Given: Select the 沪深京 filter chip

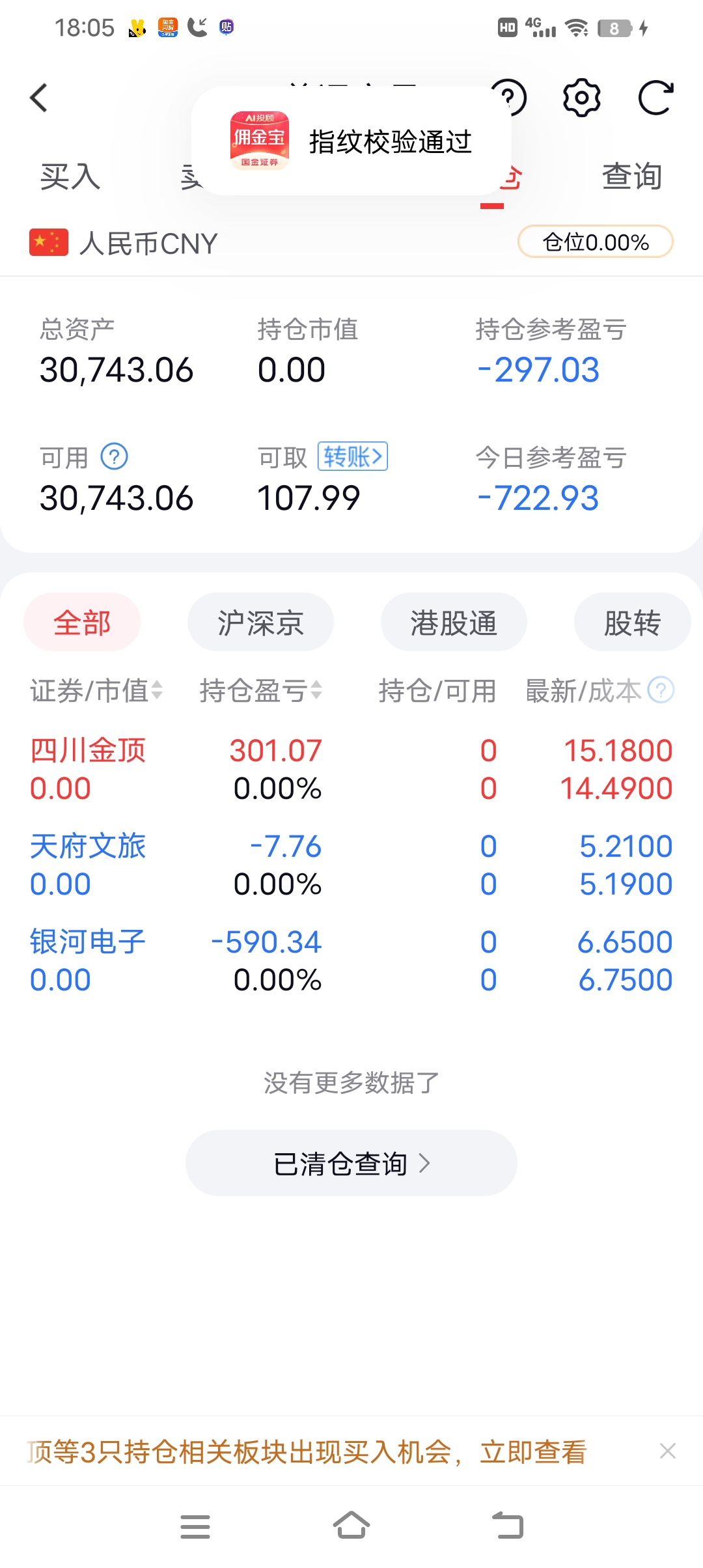Looking at the screenshot, I should click(260, 623).
